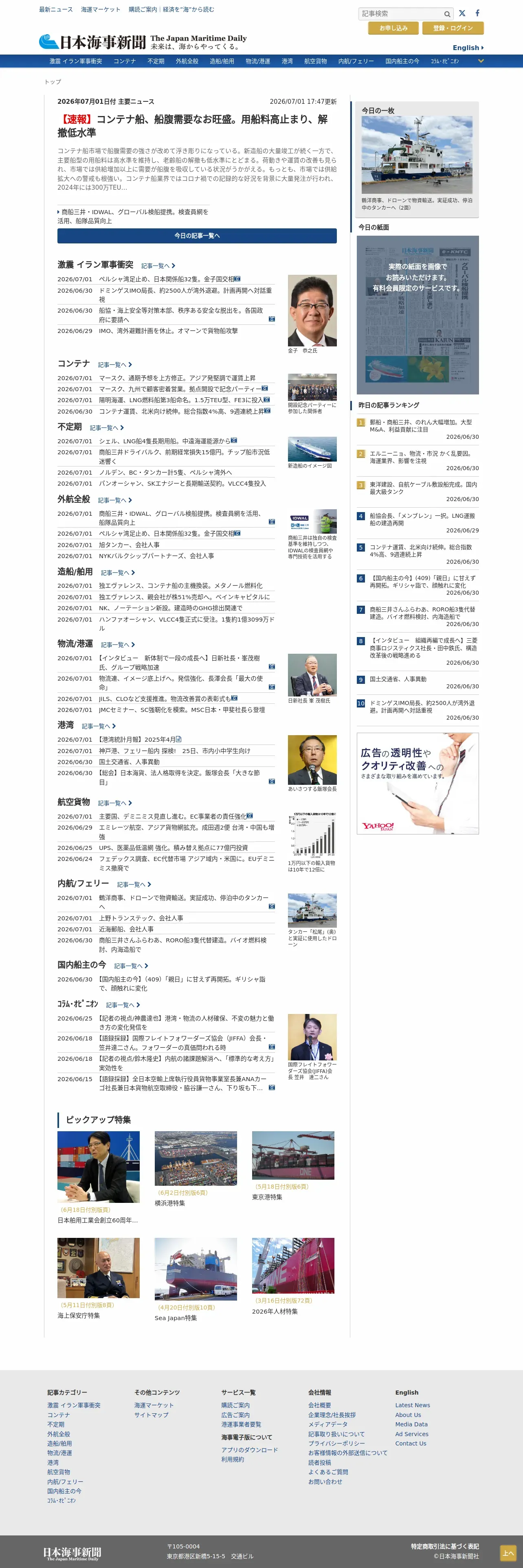Switch to English site
The height and width of the screenshot is (1568, 523).
(x=468, y=48)
